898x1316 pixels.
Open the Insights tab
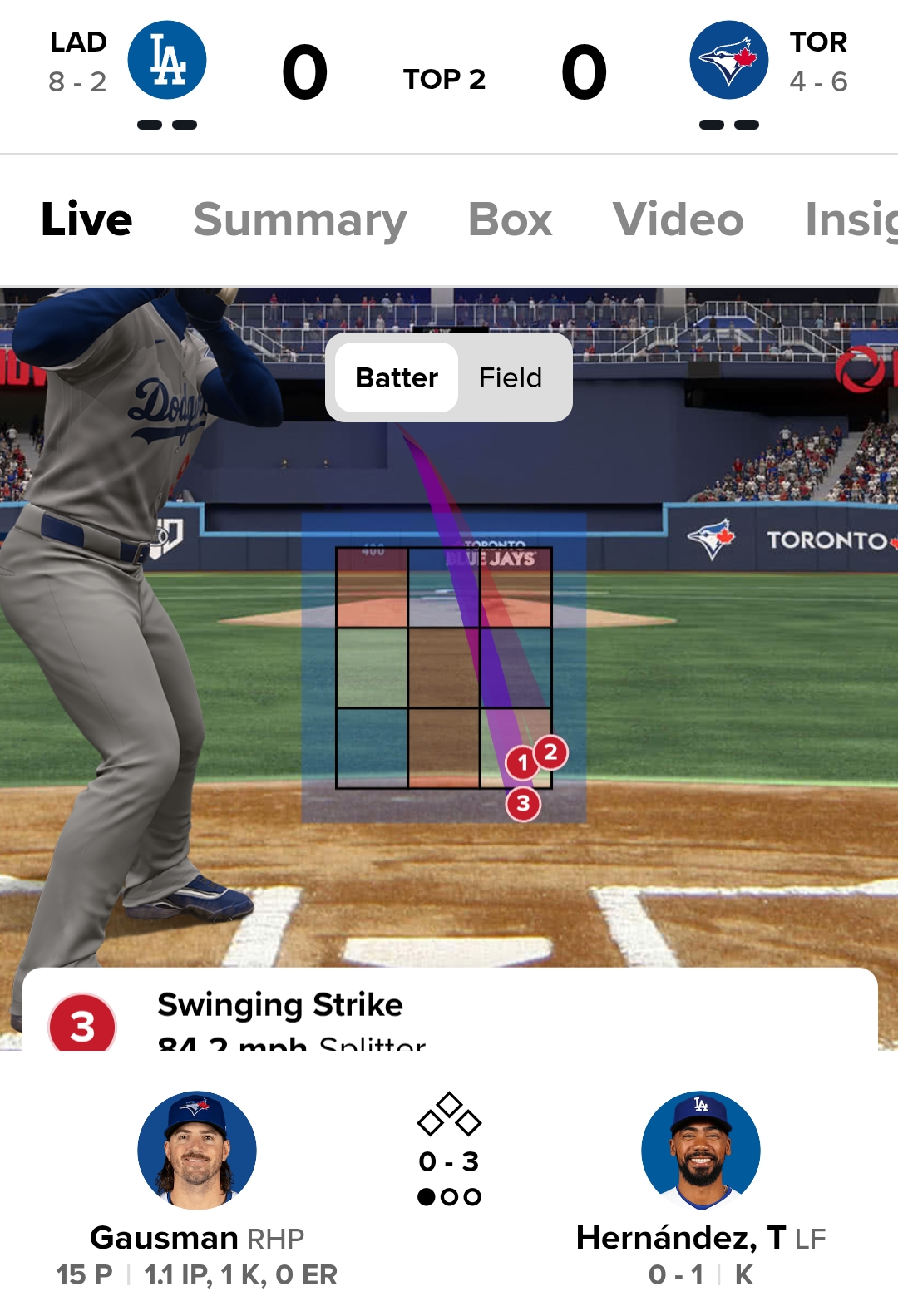[850, 220]
